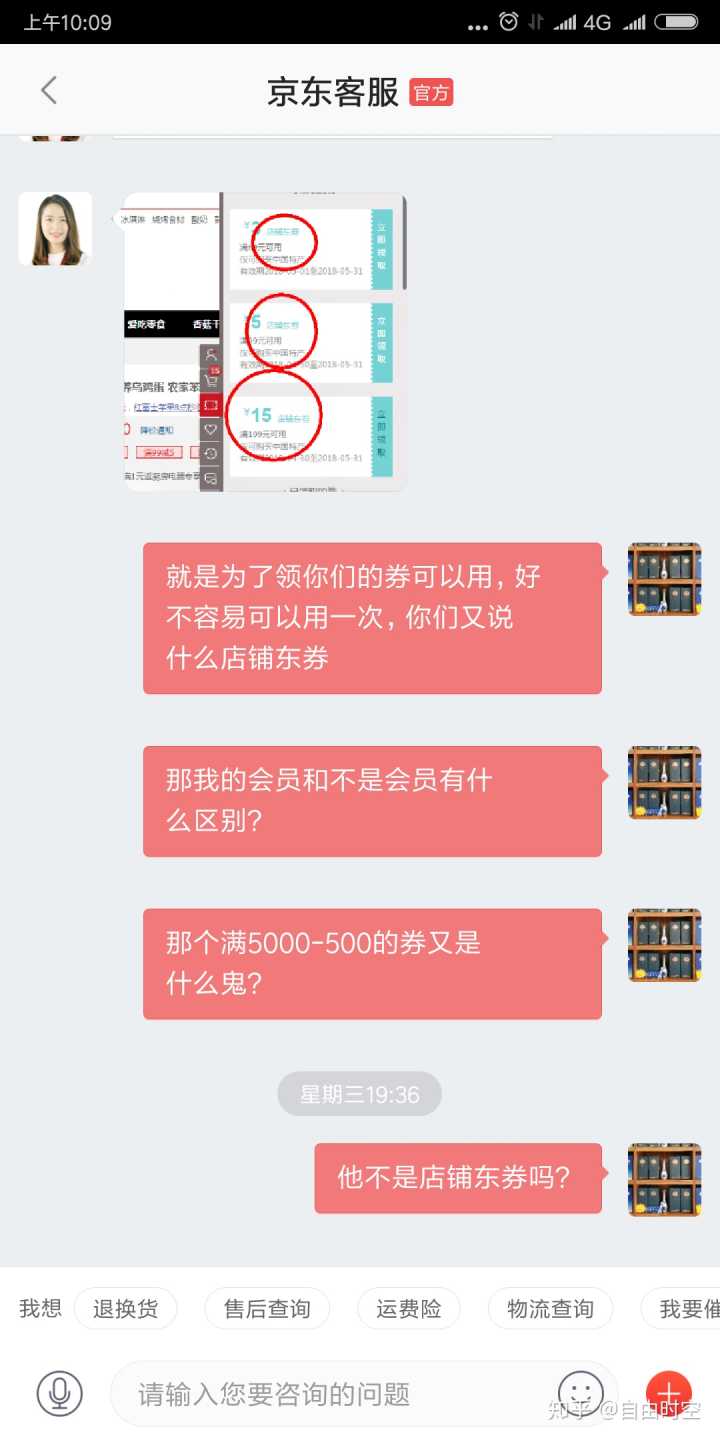This screenshot has height=1440, width=720.
Task: Select the 售后查询 quick chip
Action: pyautogui.click(x=267, y=1308)
